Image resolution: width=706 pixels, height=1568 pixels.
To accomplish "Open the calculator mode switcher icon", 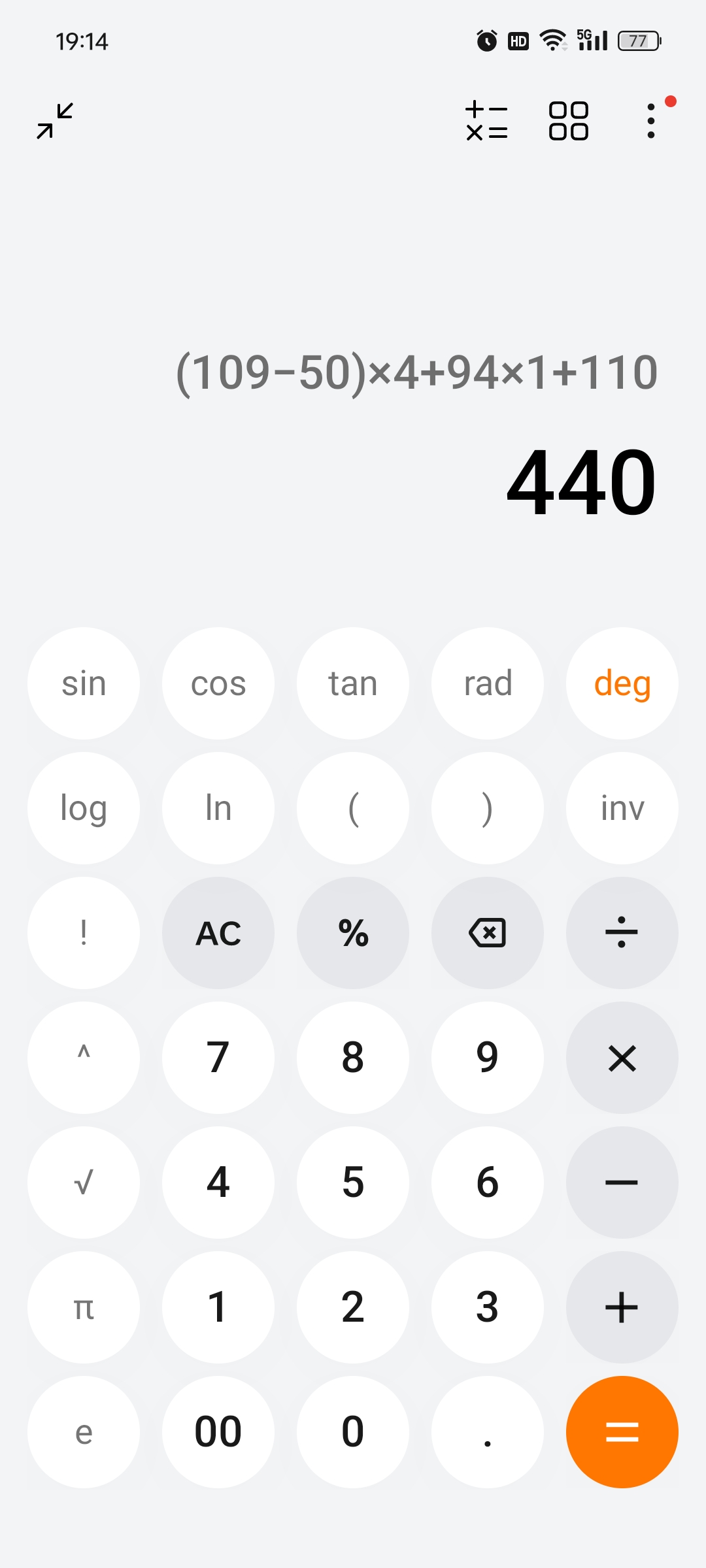I will [487, 121].
